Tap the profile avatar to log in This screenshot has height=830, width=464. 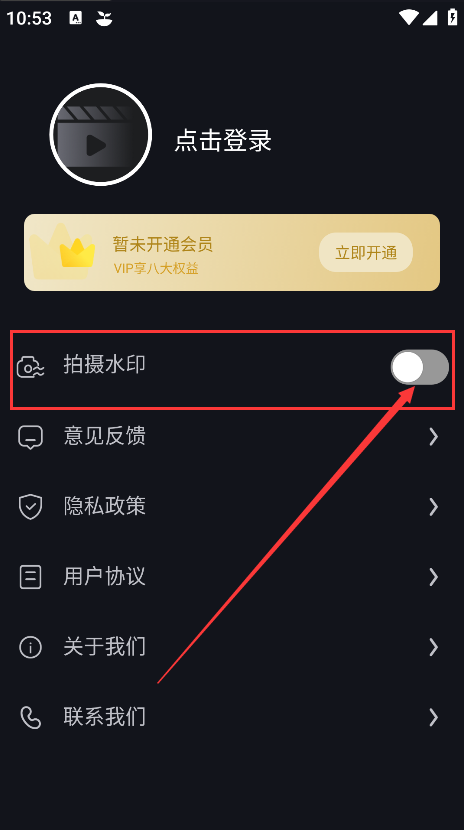(x=101, y=134)
